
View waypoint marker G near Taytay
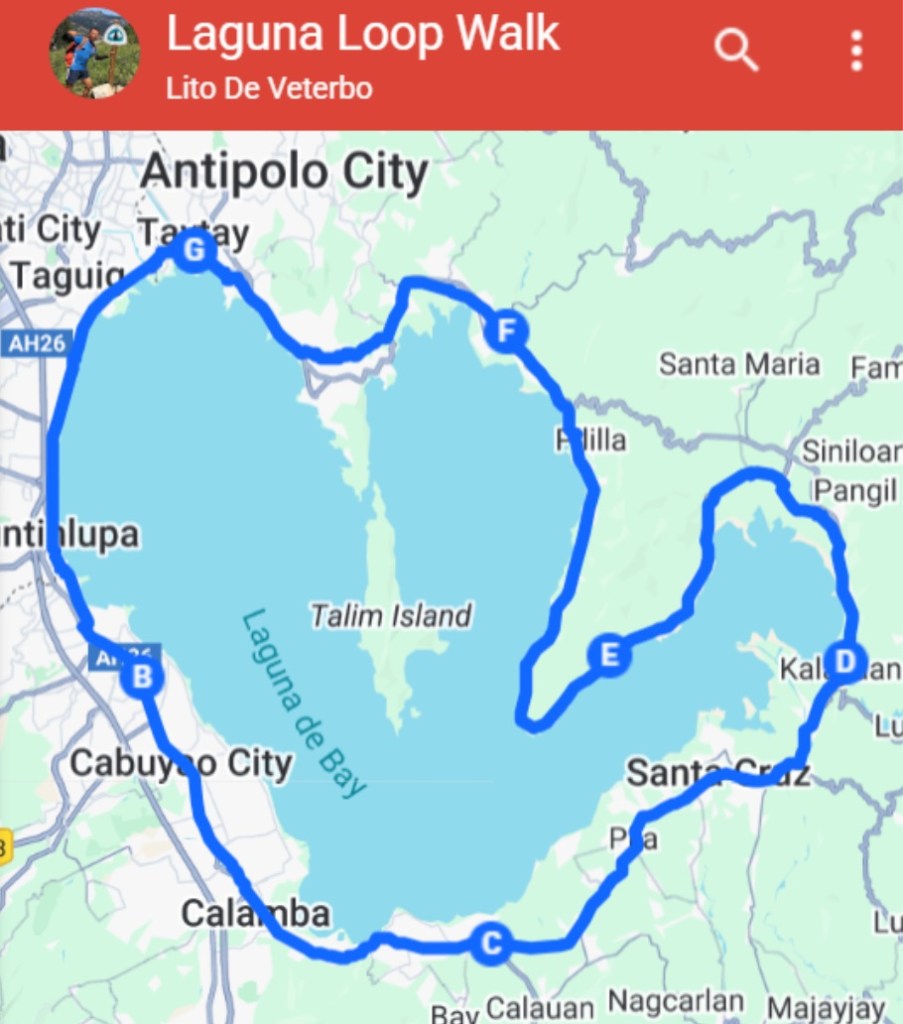pos(194,250)
